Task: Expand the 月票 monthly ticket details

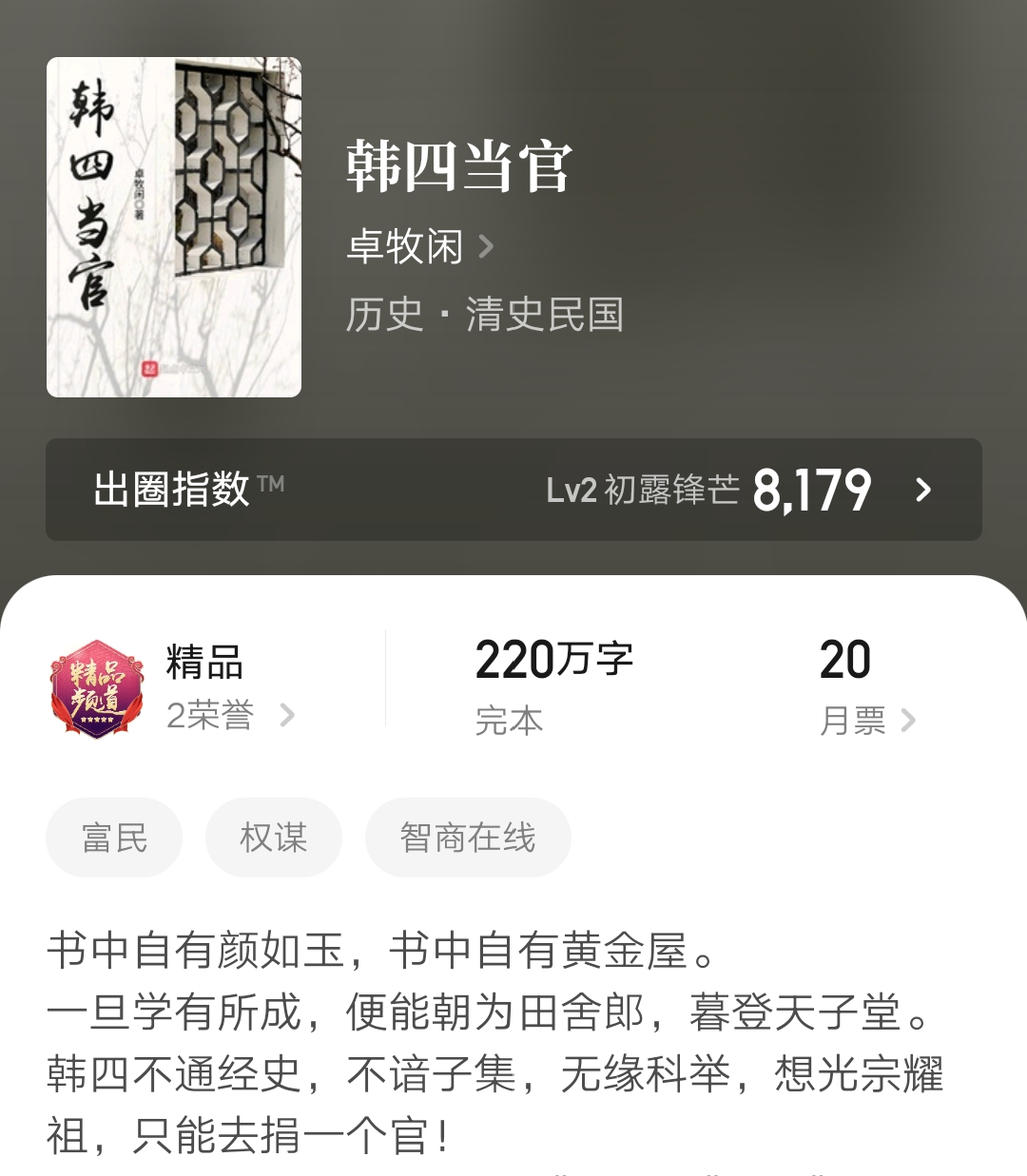Action: pyautogui.click(x=866, y=722)
